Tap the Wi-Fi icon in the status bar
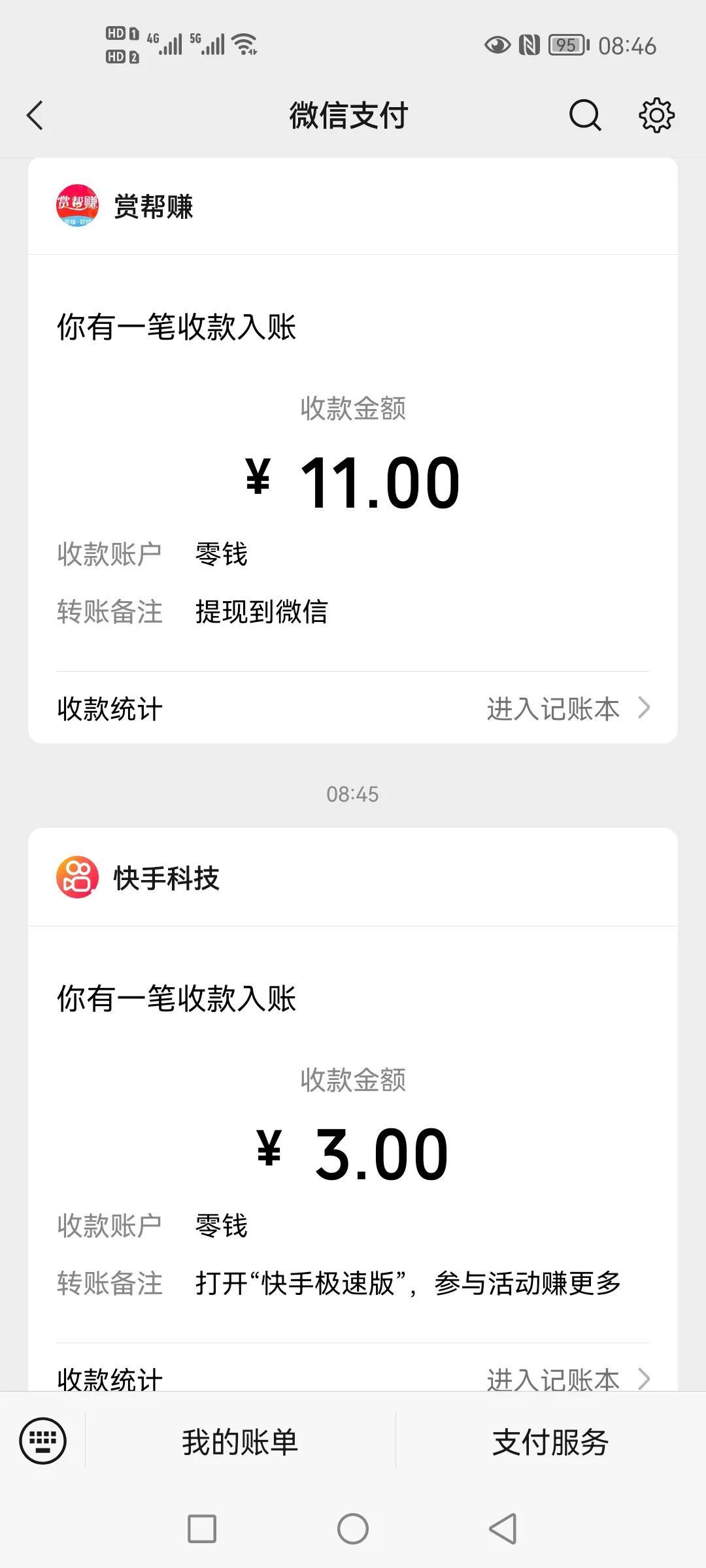706x1568 pixels. point(245,44)
